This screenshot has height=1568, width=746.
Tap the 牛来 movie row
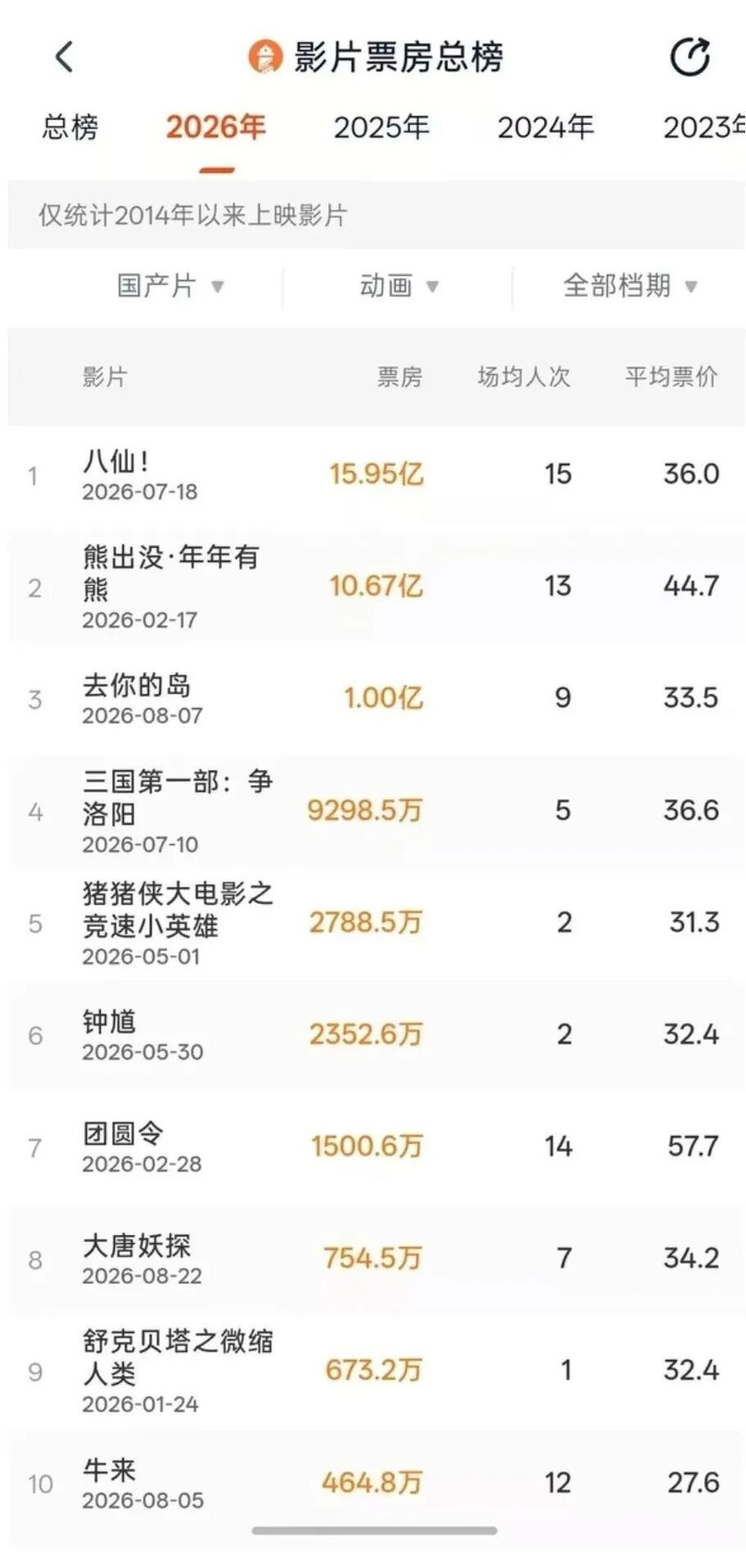pos(377,1483)
